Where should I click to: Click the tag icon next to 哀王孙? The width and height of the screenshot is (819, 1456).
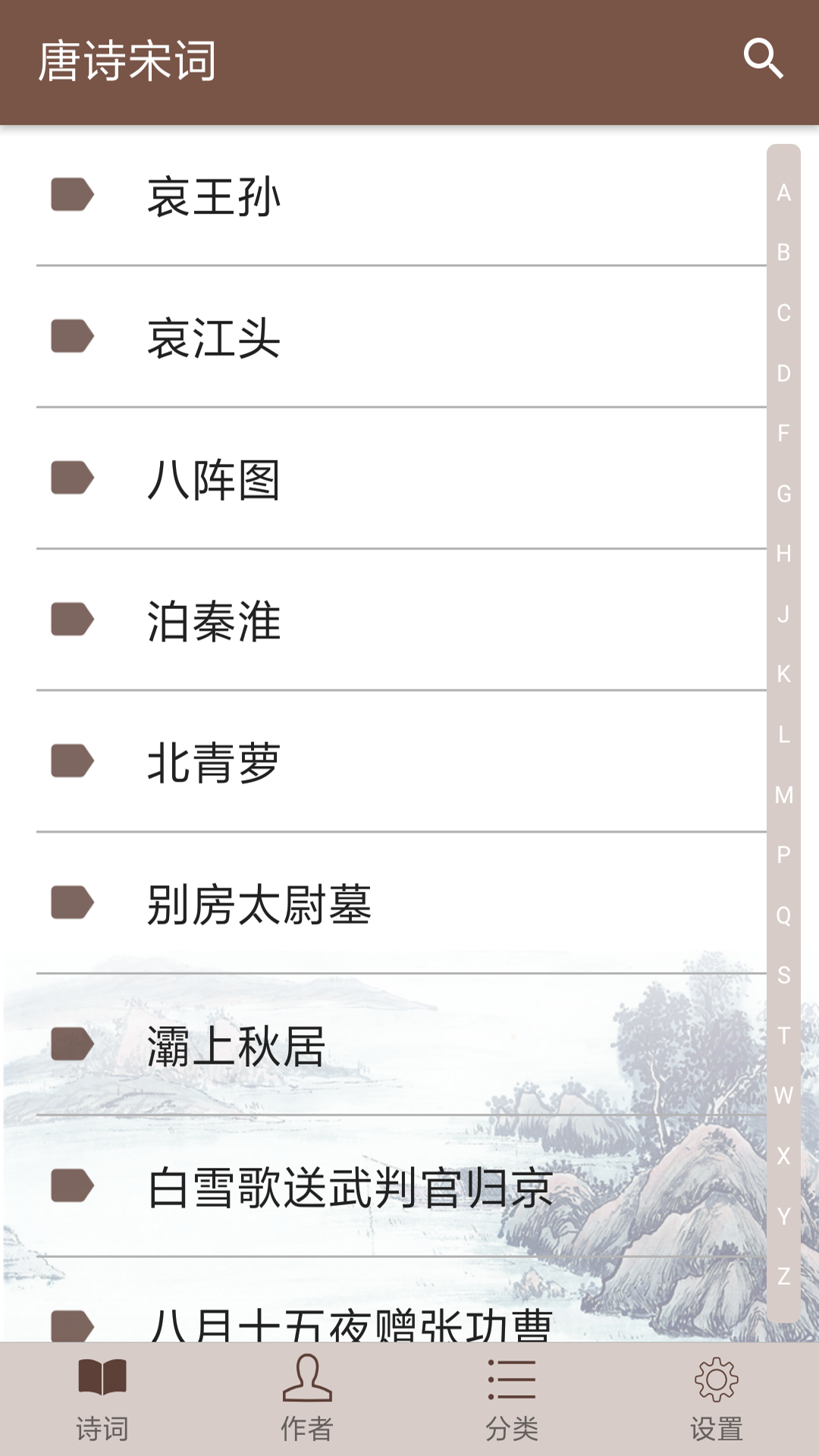point(72,196)
